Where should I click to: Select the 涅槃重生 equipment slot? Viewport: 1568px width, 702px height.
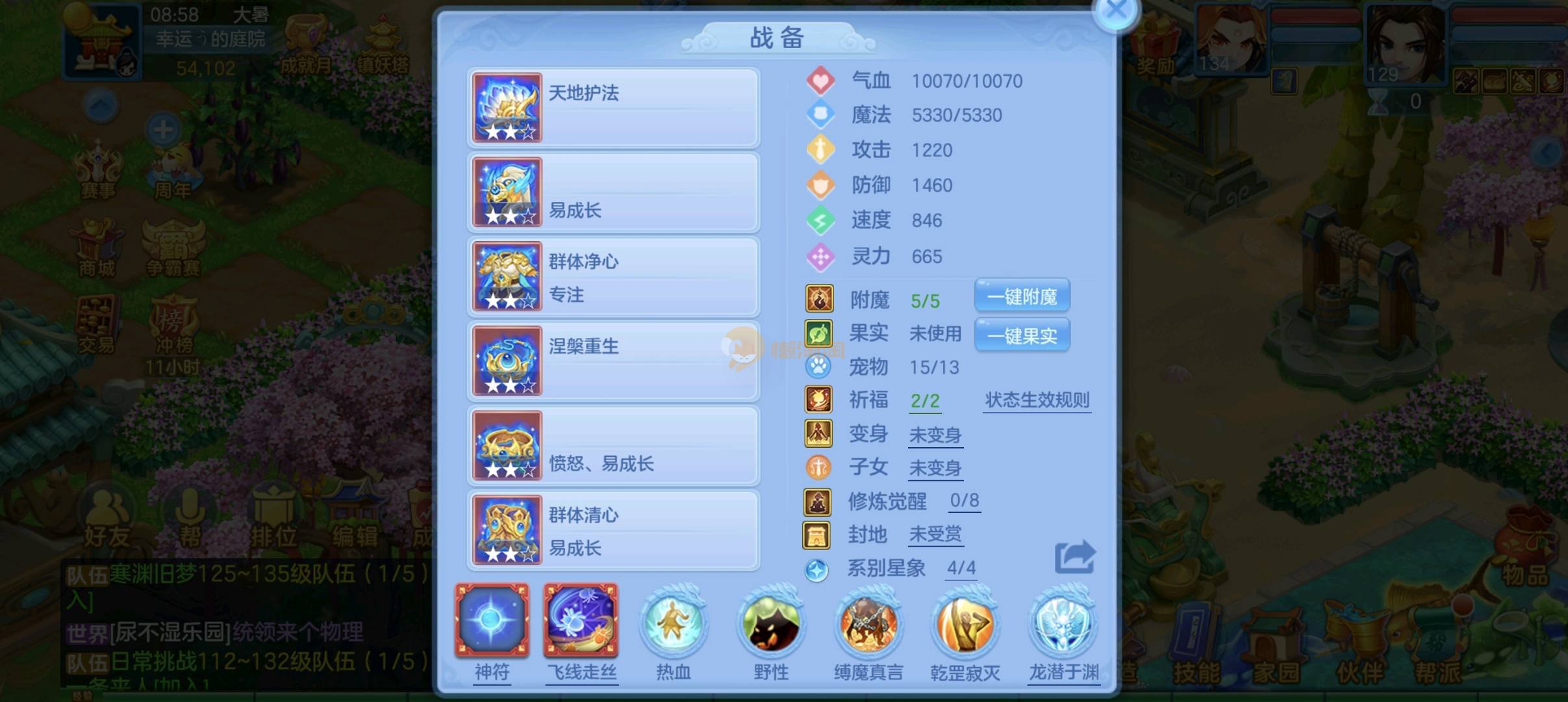pyautogui.click(x=613, y=361)
